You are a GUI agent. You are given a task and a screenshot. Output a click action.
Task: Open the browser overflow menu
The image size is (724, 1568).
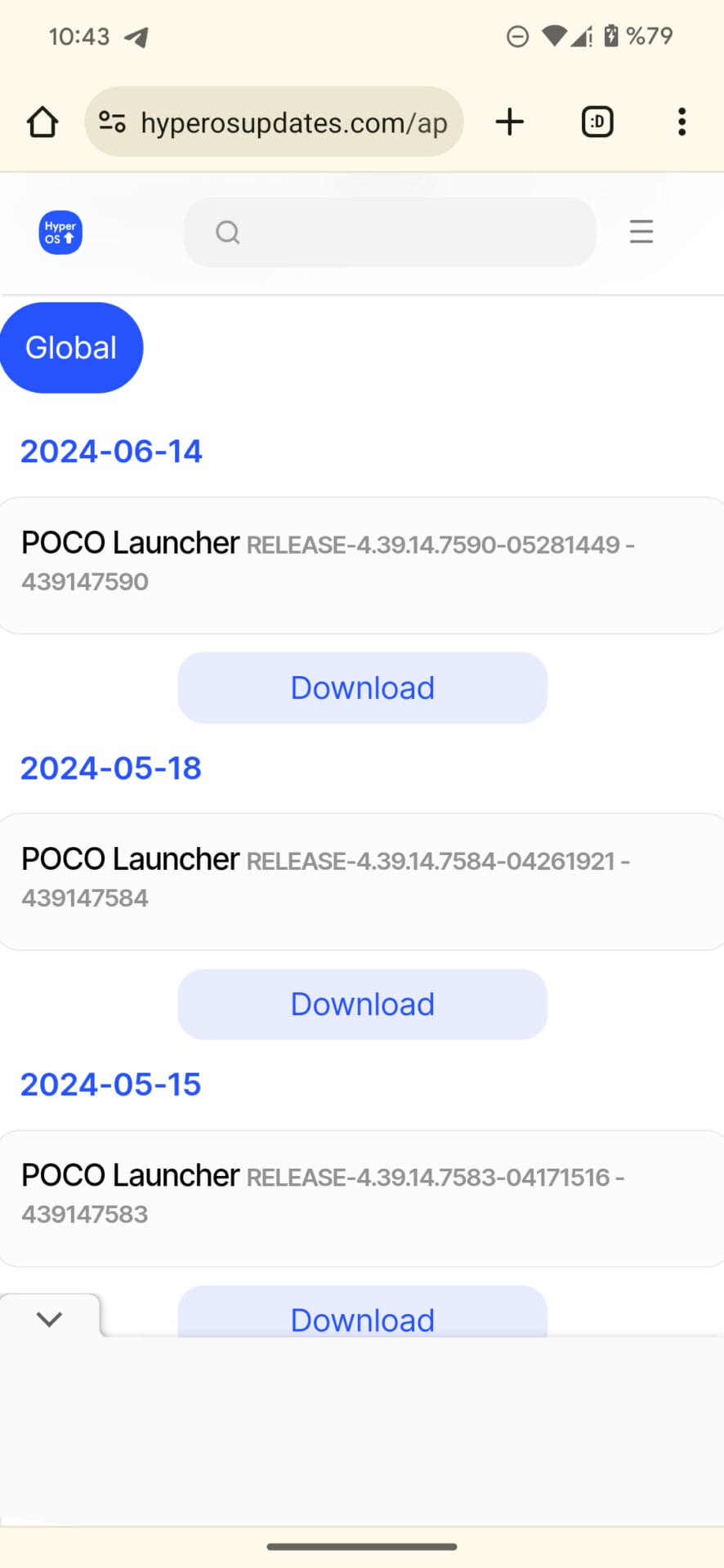click(682, 122)
